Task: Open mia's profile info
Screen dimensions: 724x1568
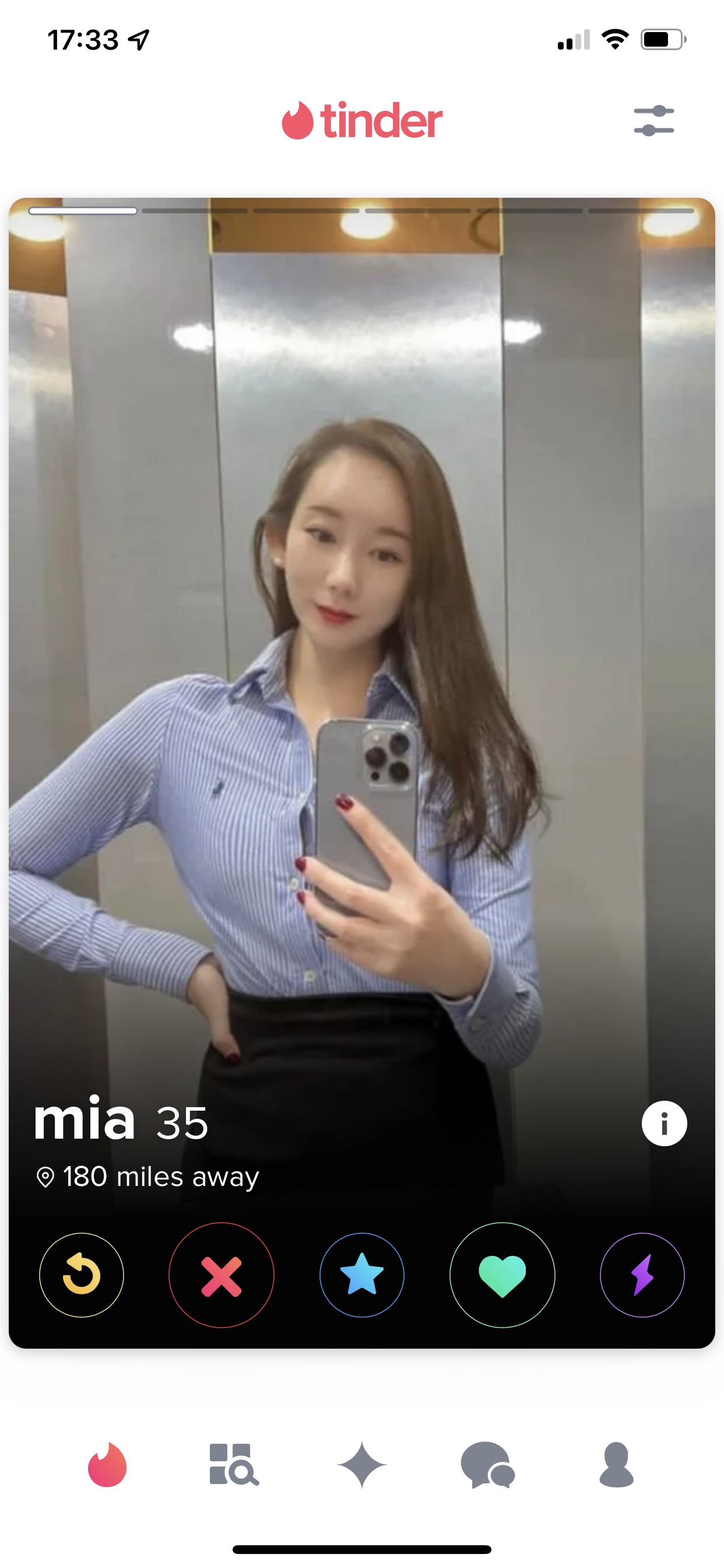Action: coord(664,1123)
